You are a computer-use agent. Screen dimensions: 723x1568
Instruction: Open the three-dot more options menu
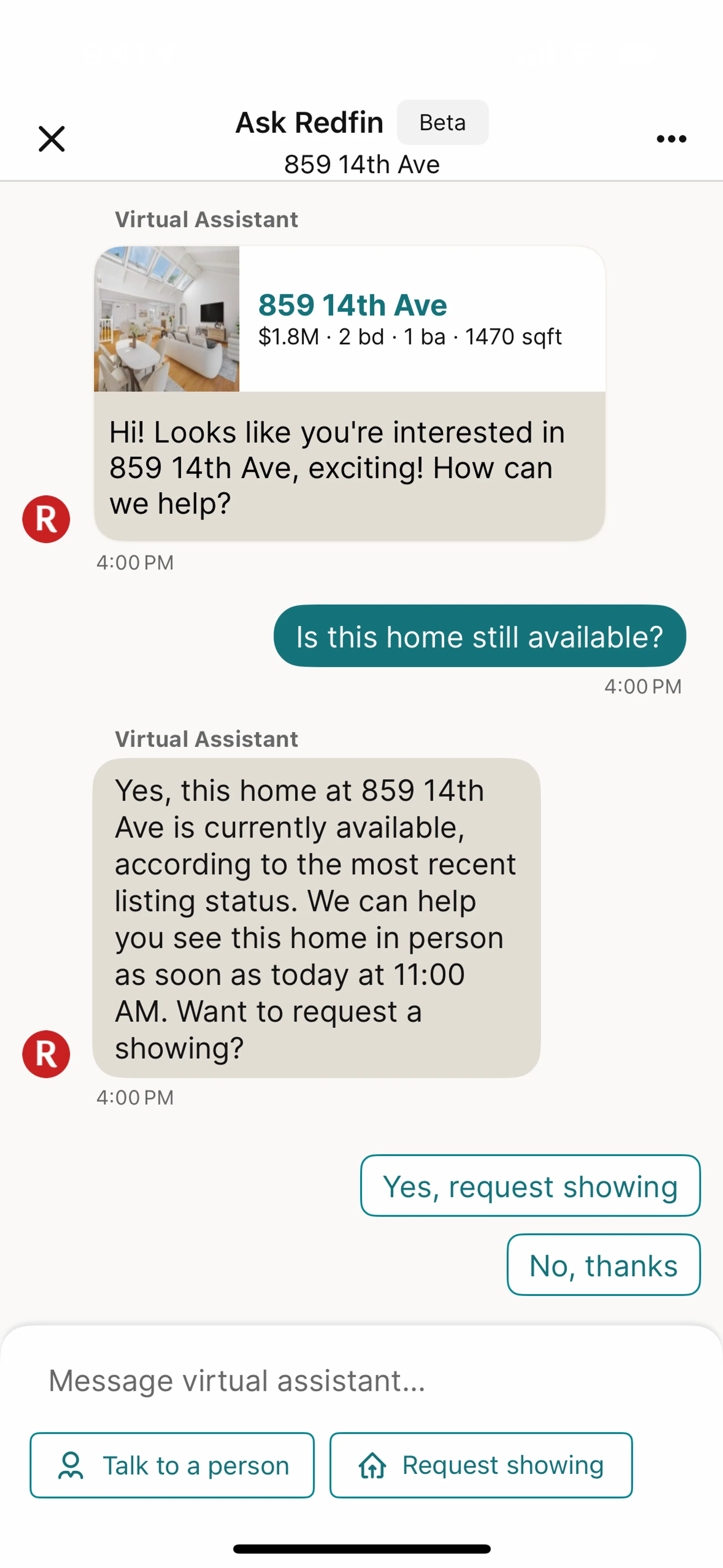(x=671, y=139)
